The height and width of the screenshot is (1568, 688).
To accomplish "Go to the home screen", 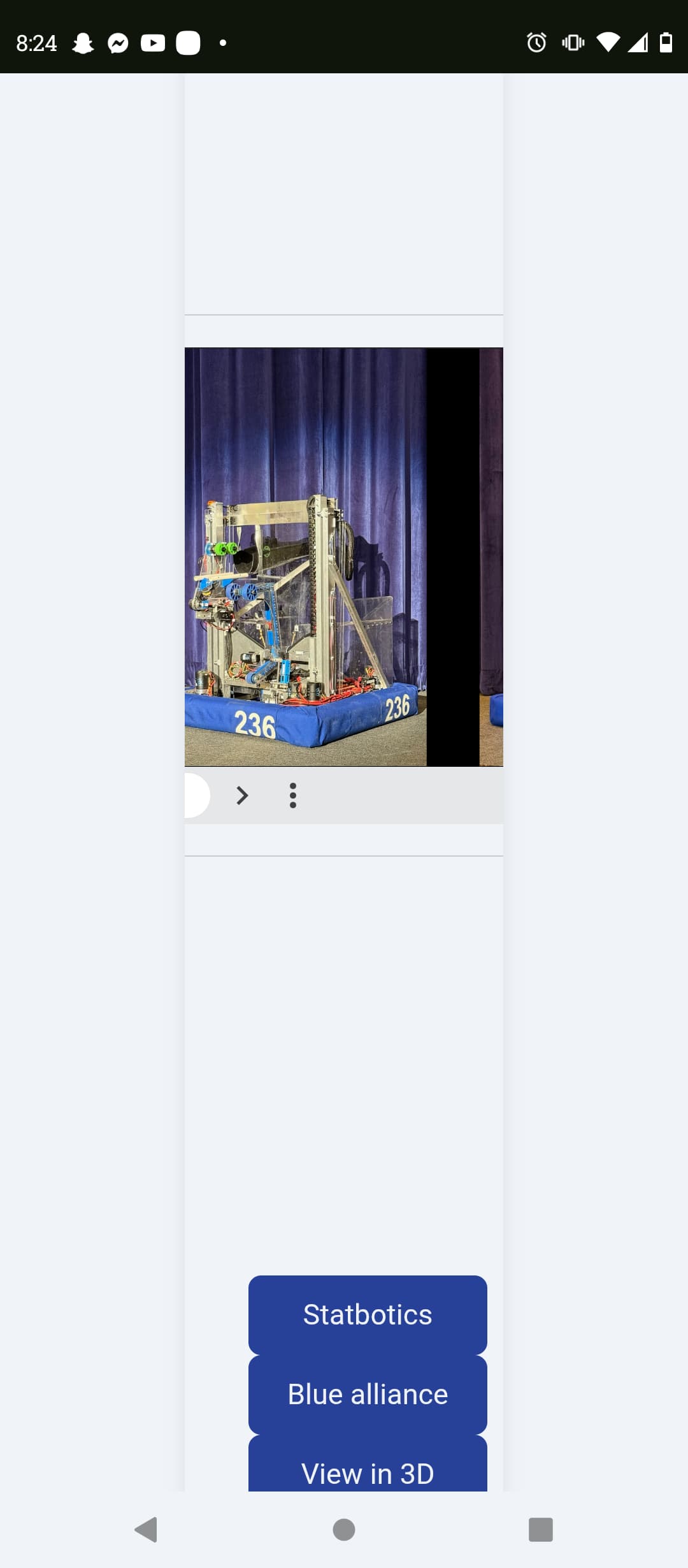I will [x=344, y=1529].
